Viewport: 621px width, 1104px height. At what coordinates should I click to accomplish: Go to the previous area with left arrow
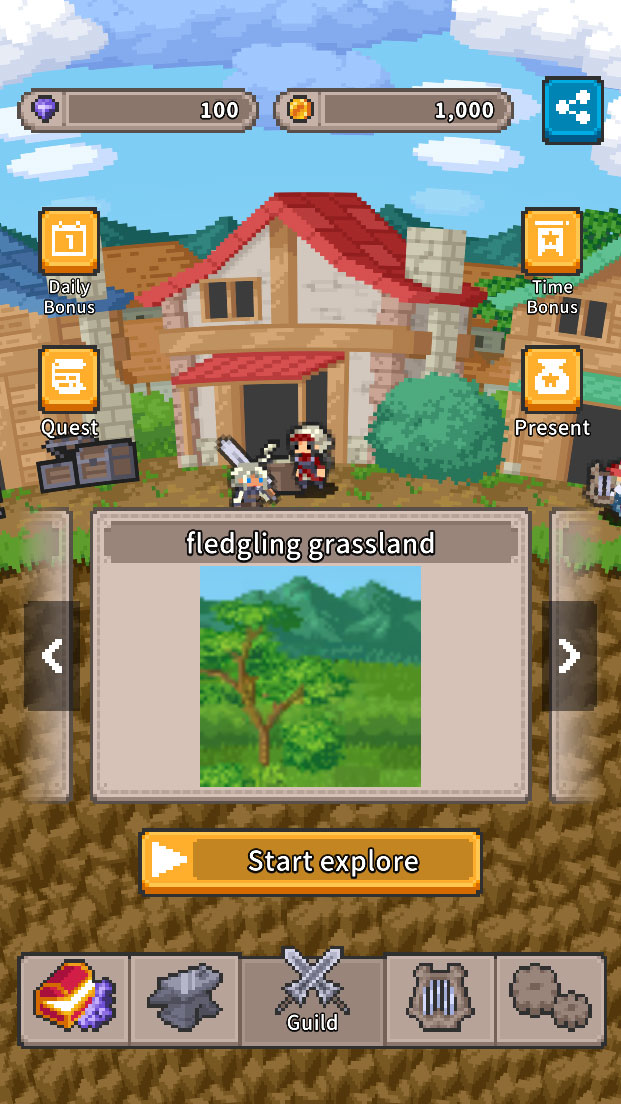click(52, 656)
